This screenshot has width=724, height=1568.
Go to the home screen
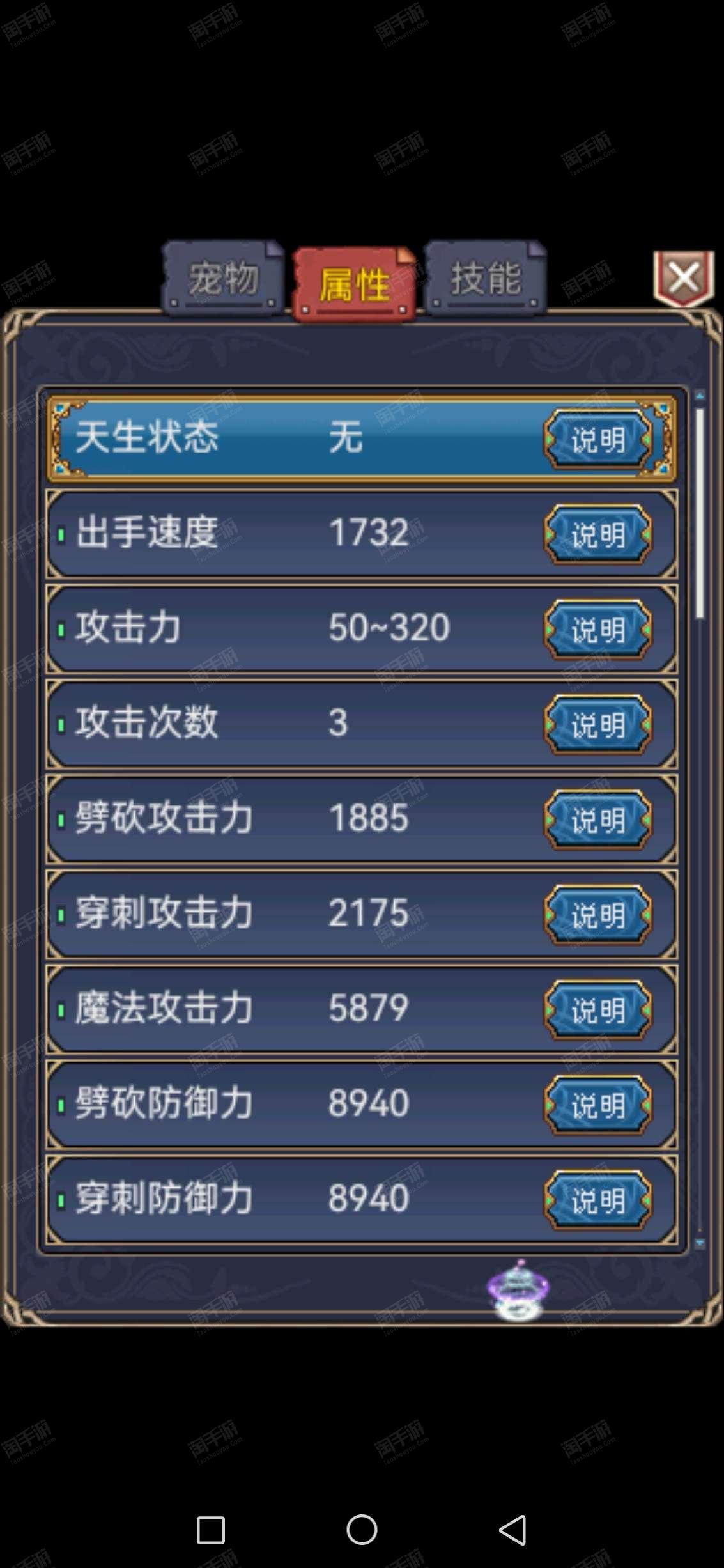362,1530
